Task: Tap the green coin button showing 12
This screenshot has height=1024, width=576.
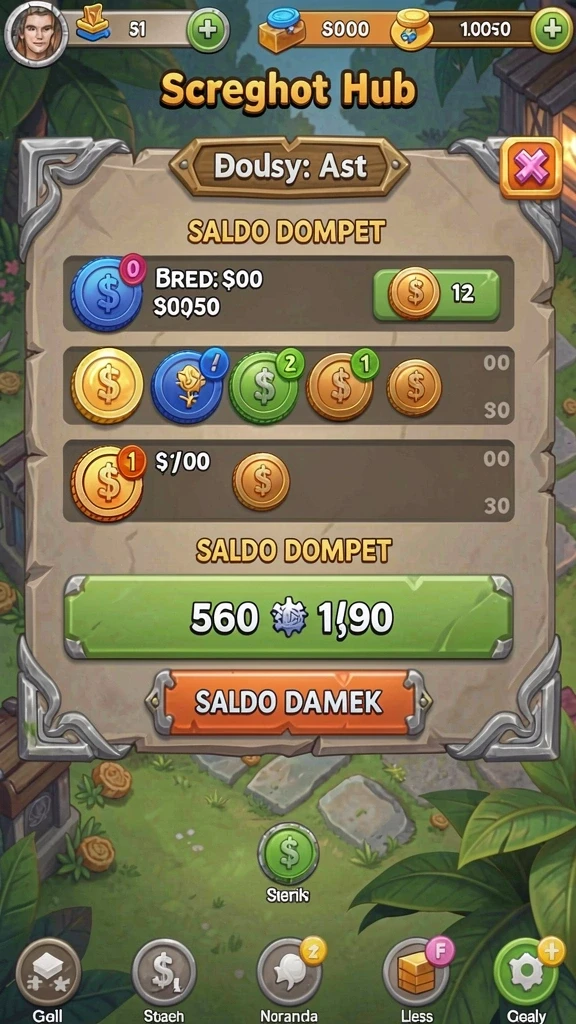Action: (436, 295)
